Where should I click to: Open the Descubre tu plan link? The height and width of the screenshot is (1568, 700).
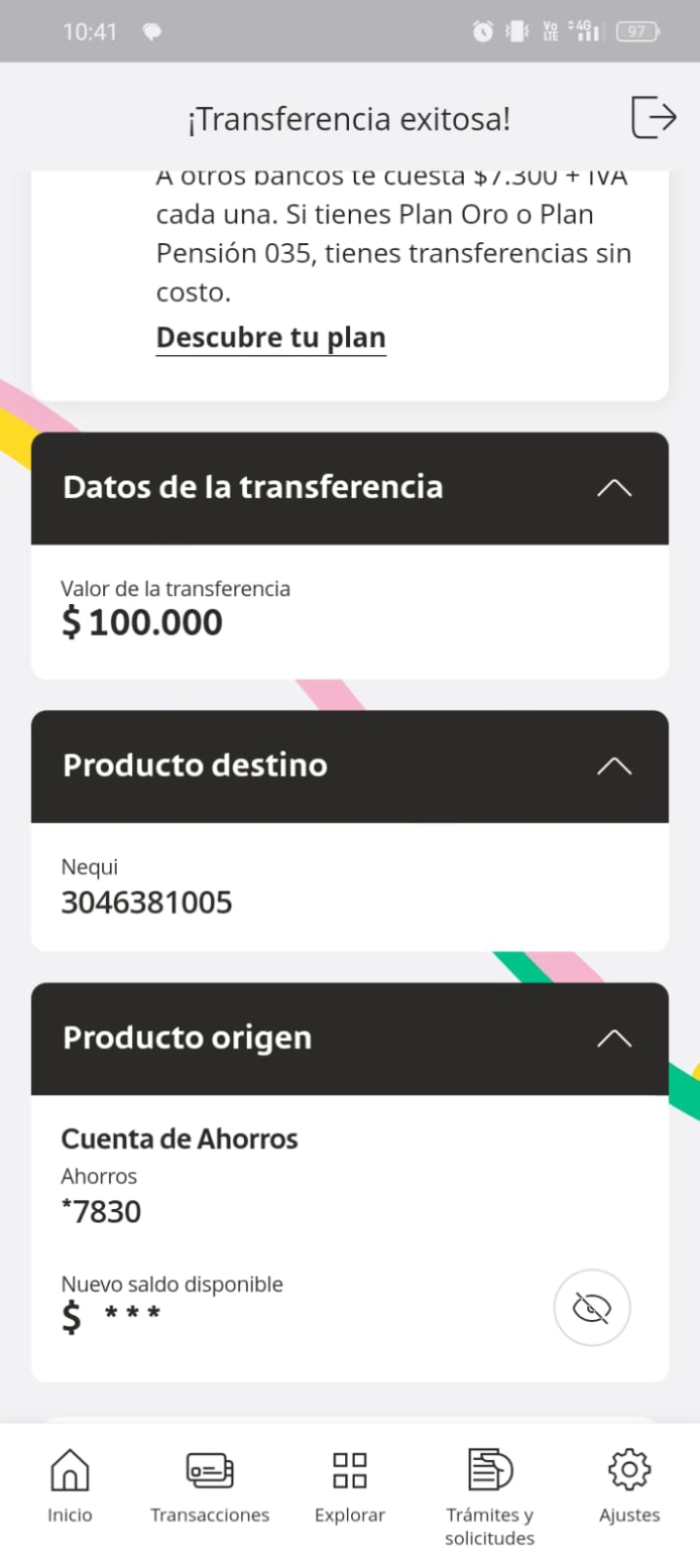(x=270, y=338)
